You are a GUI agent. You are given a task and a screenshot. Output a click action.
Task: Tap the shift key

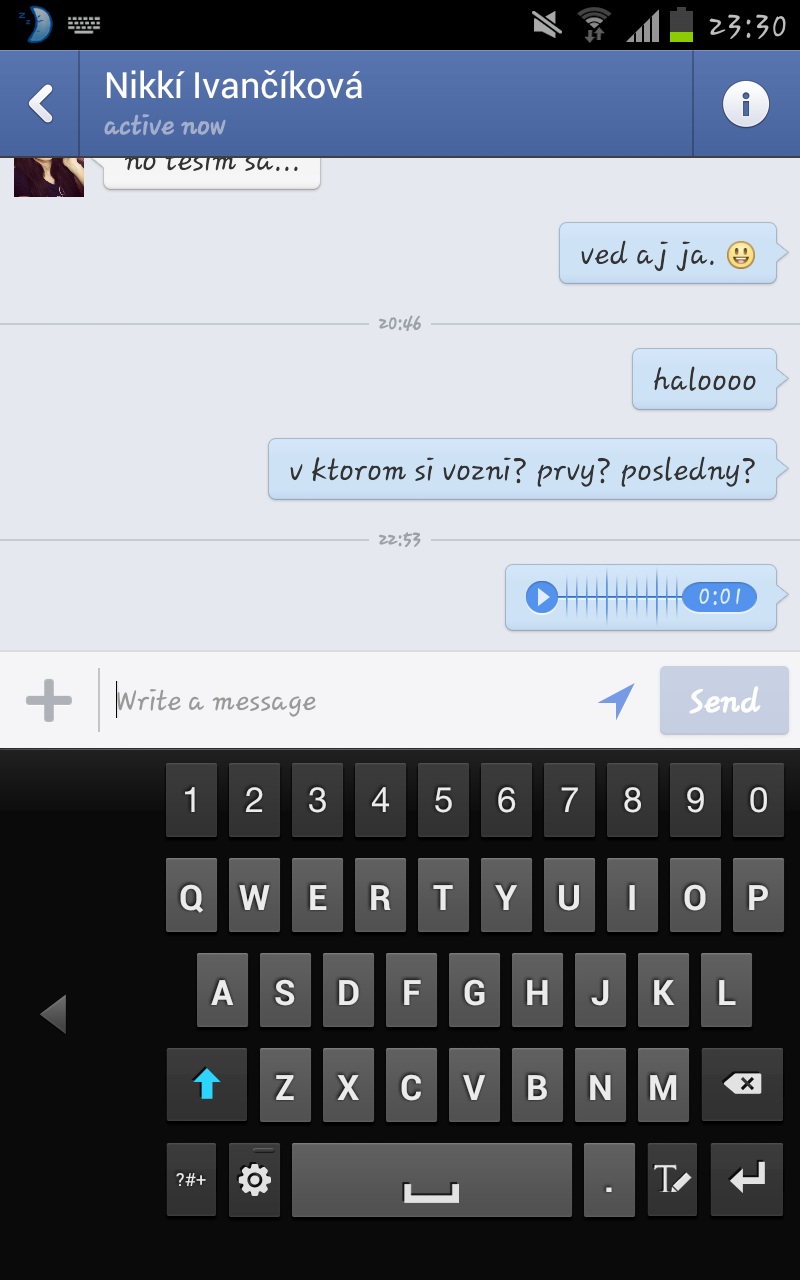[x=206, y=1085]
